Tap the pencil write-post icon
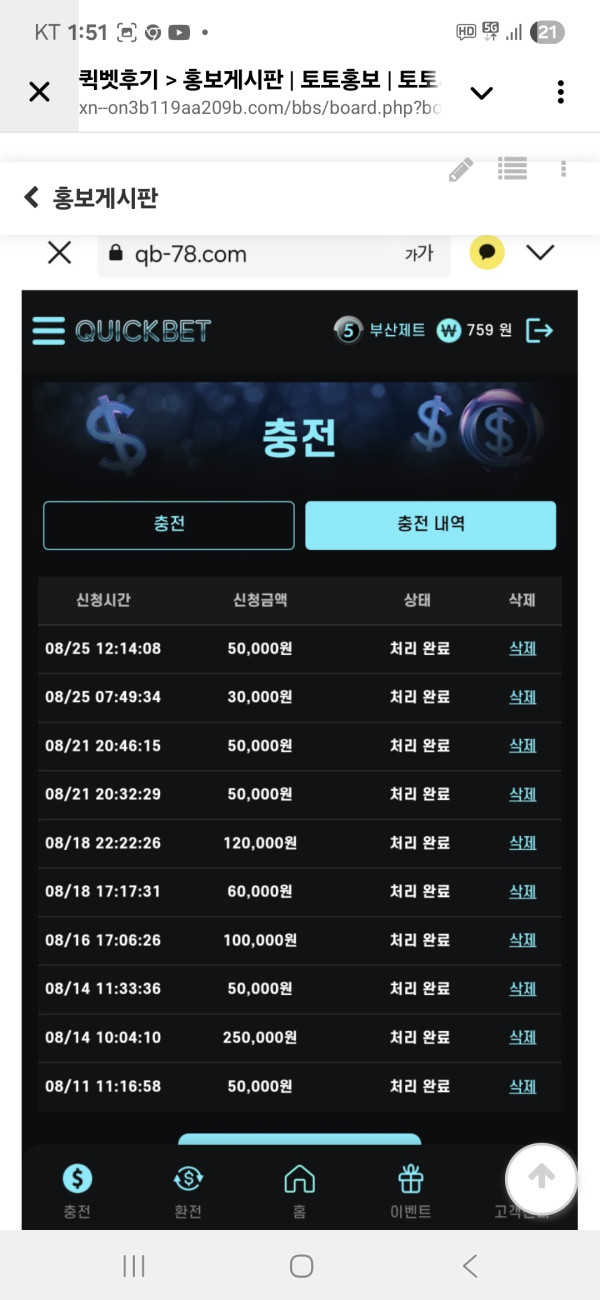Image resolution: width=600 pixels, height=1300 pixels. [x=461, y=170]
